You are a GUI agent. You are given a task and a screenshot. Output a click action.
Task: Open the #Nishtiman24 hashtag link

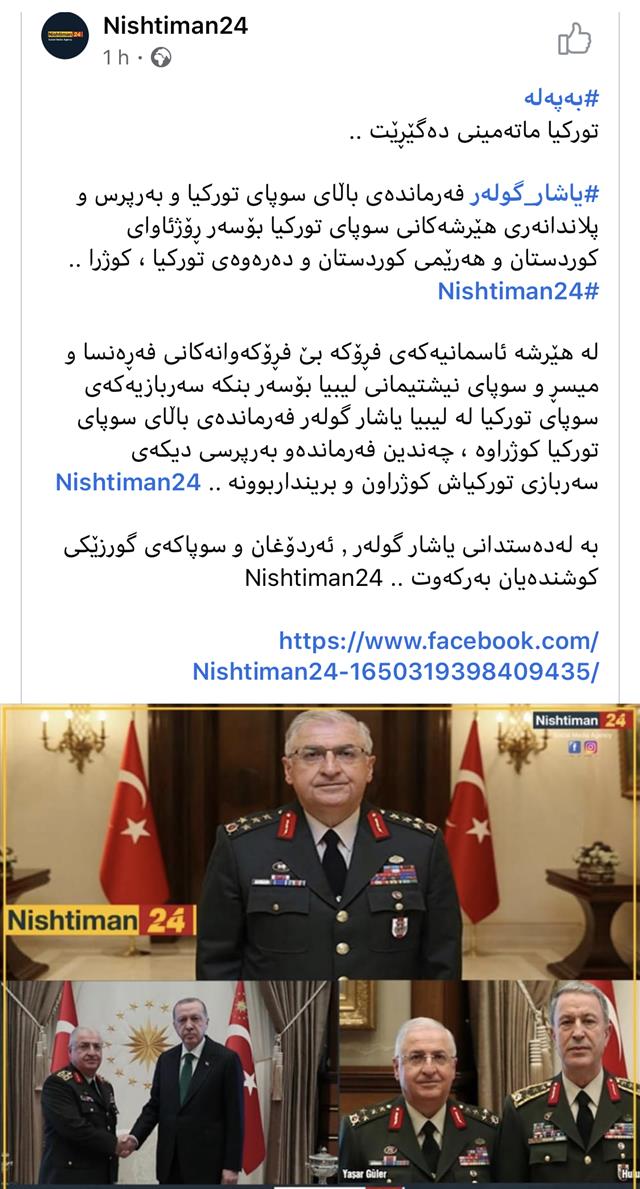(518, 292)
